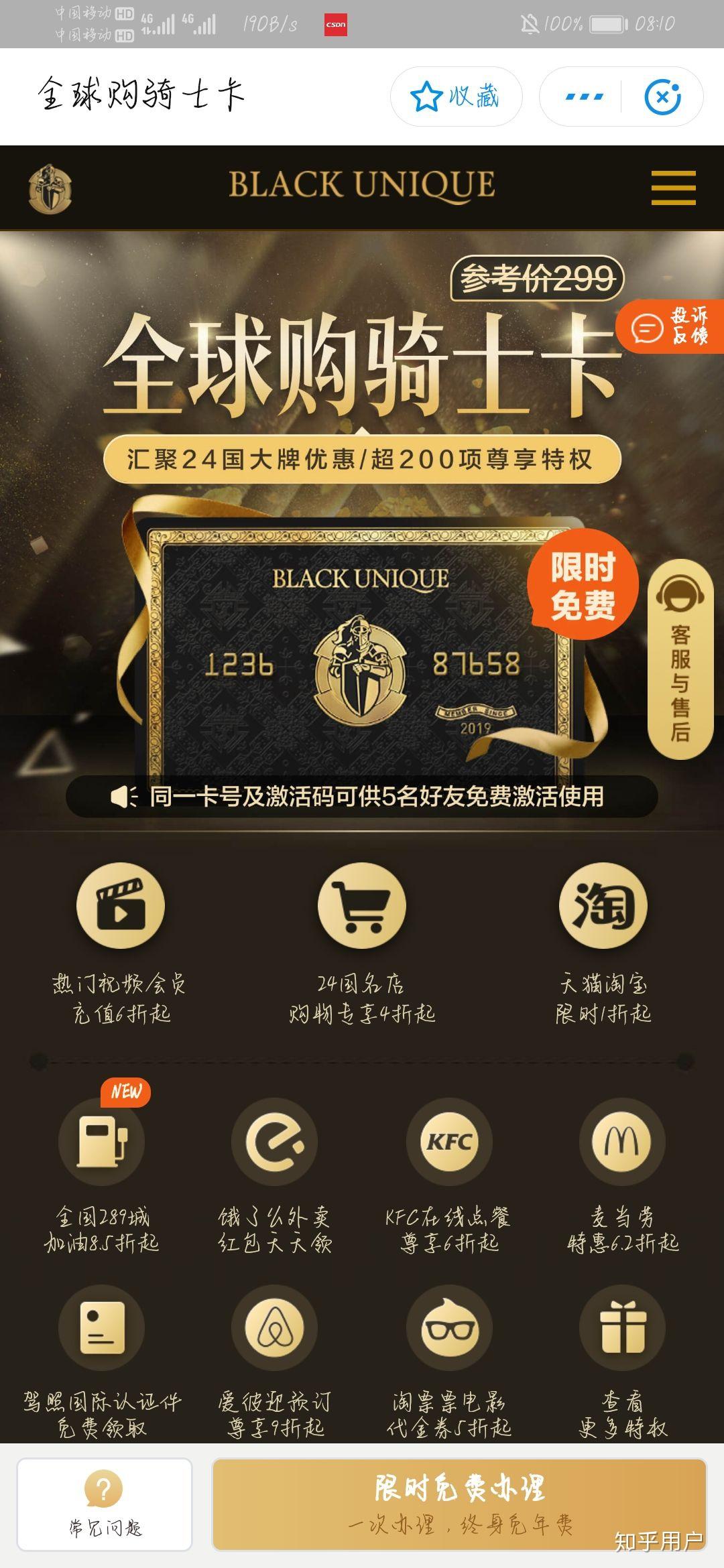
Task: Contact 客服与售后 customer service
Action: (680, 660)
